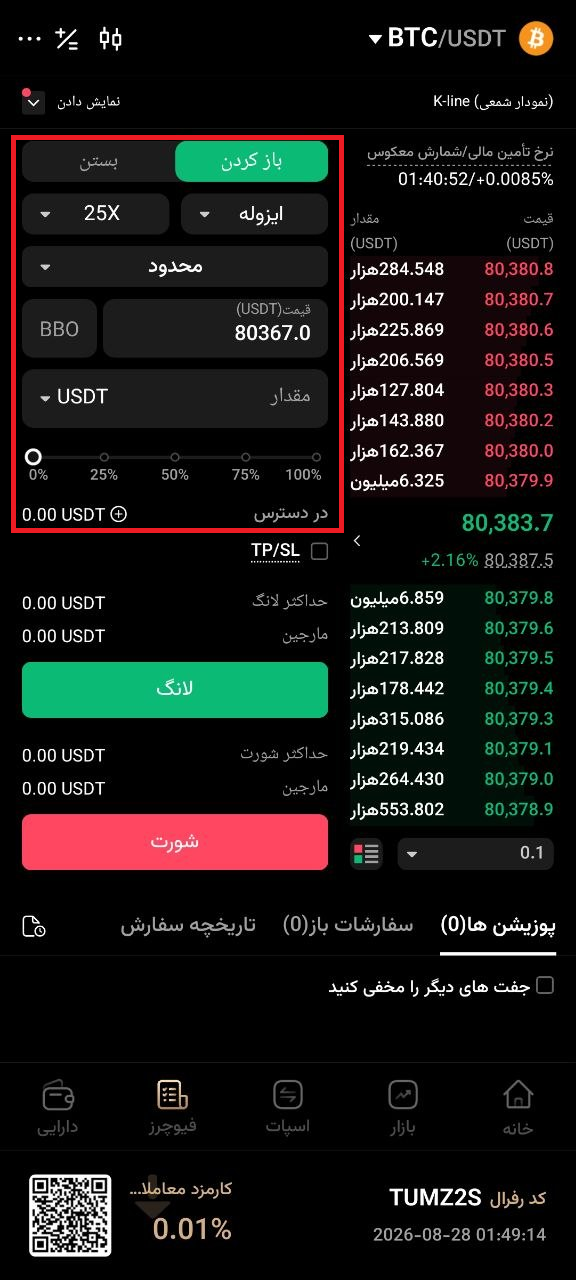Place a short order with شورت button

coord(175,842)
